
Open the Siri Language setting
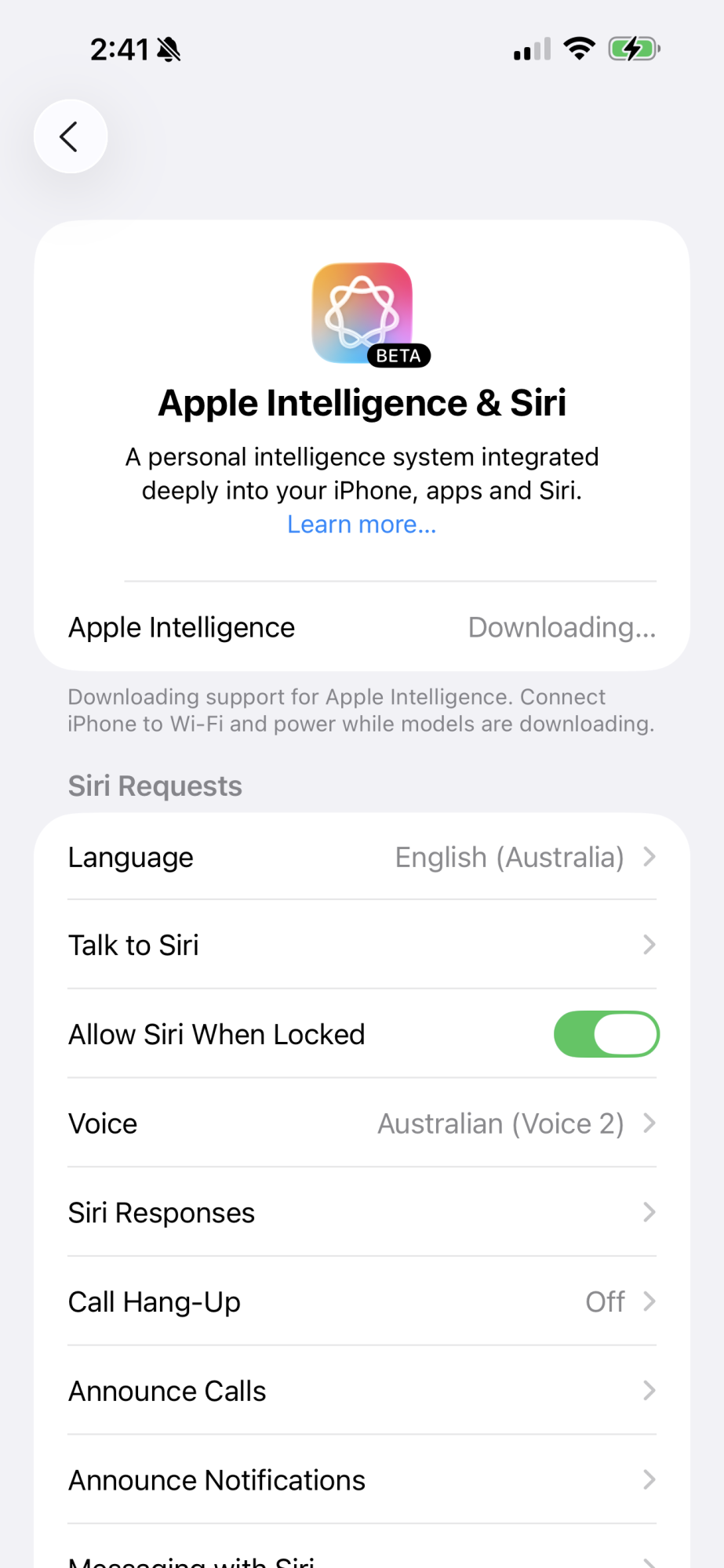(362, 857)
